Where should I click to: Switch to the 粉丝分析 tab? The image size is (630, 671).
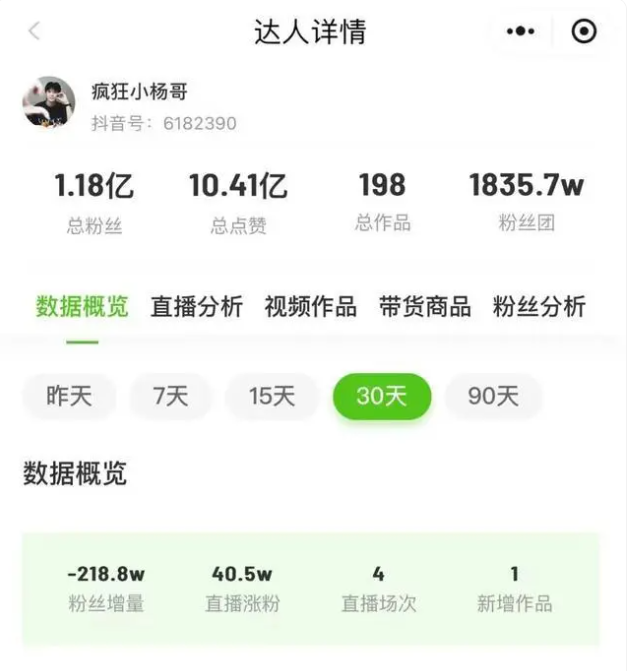(x=539, y=307)
